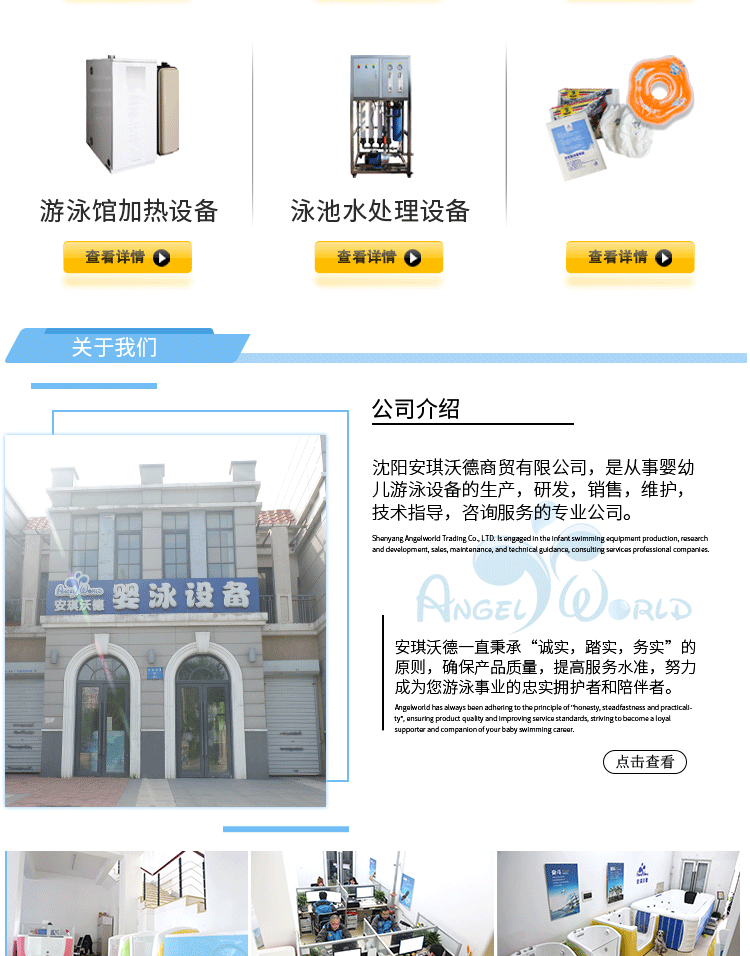Image resolution: width=750 pixels, height=956 pixels.
Task: Tap 点击查看 in company introduction
Action: coord(644,762)
